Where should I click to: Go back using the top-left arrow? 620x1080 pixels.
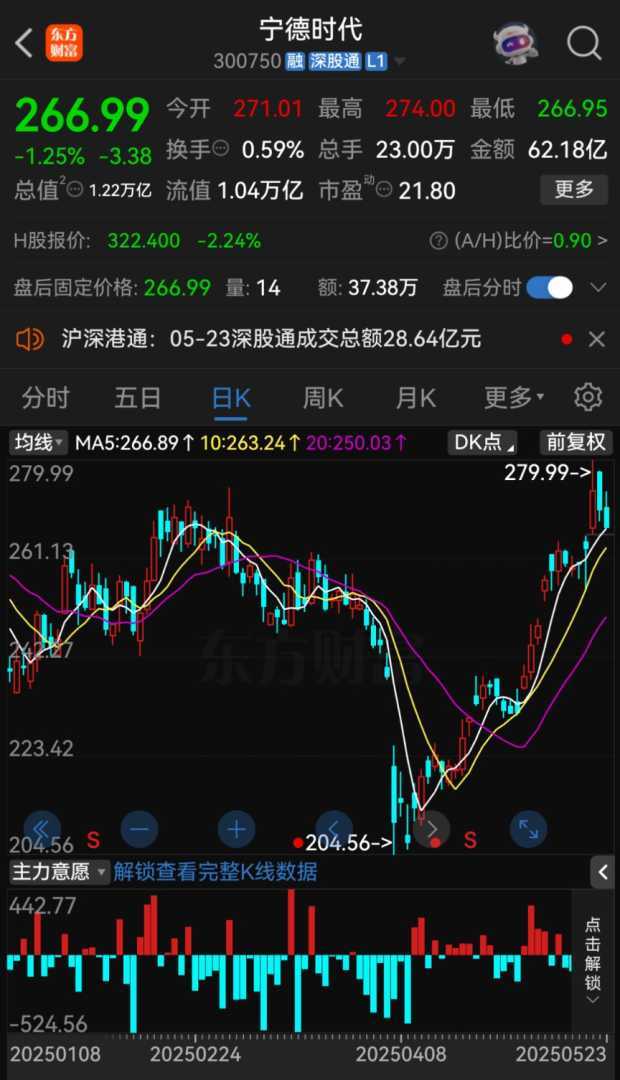(x=25, y=43)
